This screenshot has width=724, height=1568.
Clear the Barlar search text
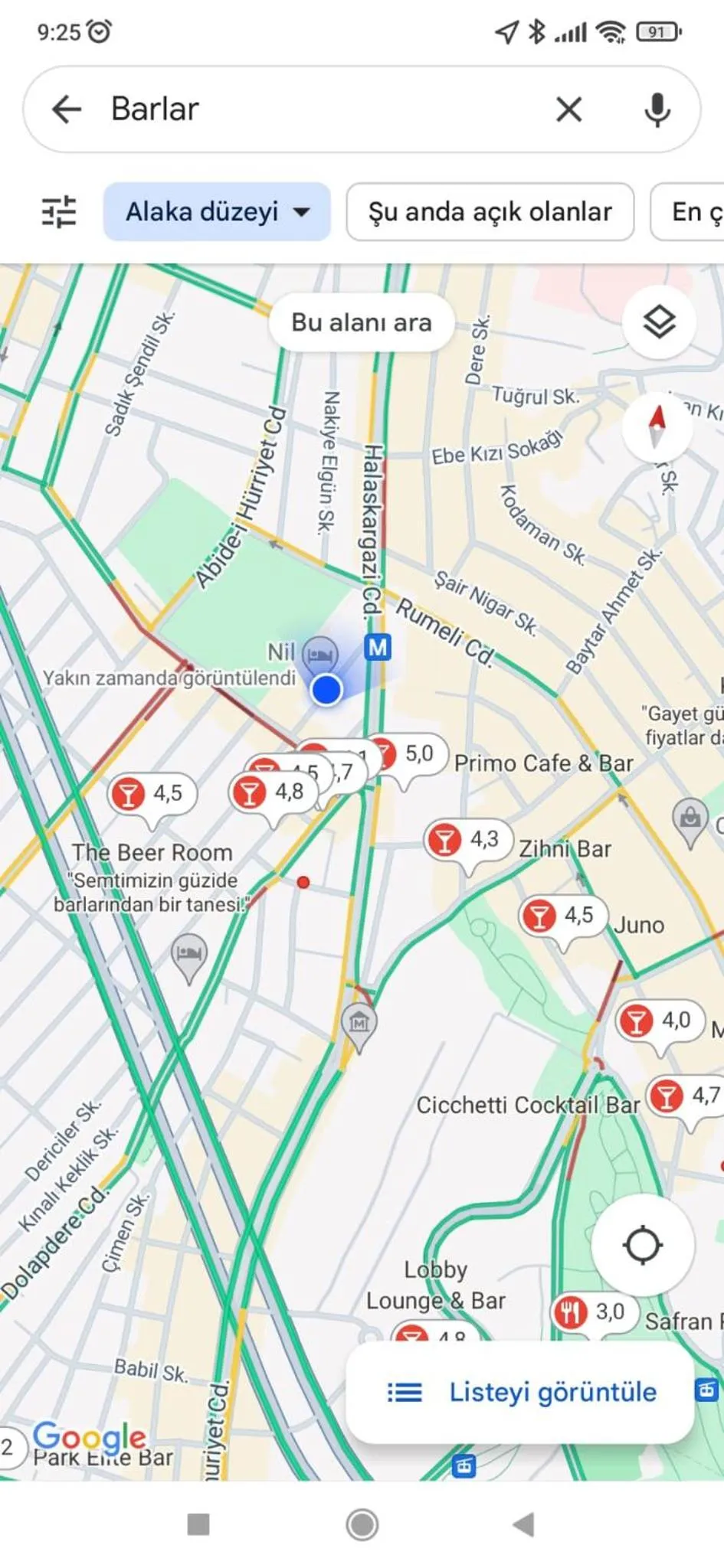pos(568,109)
